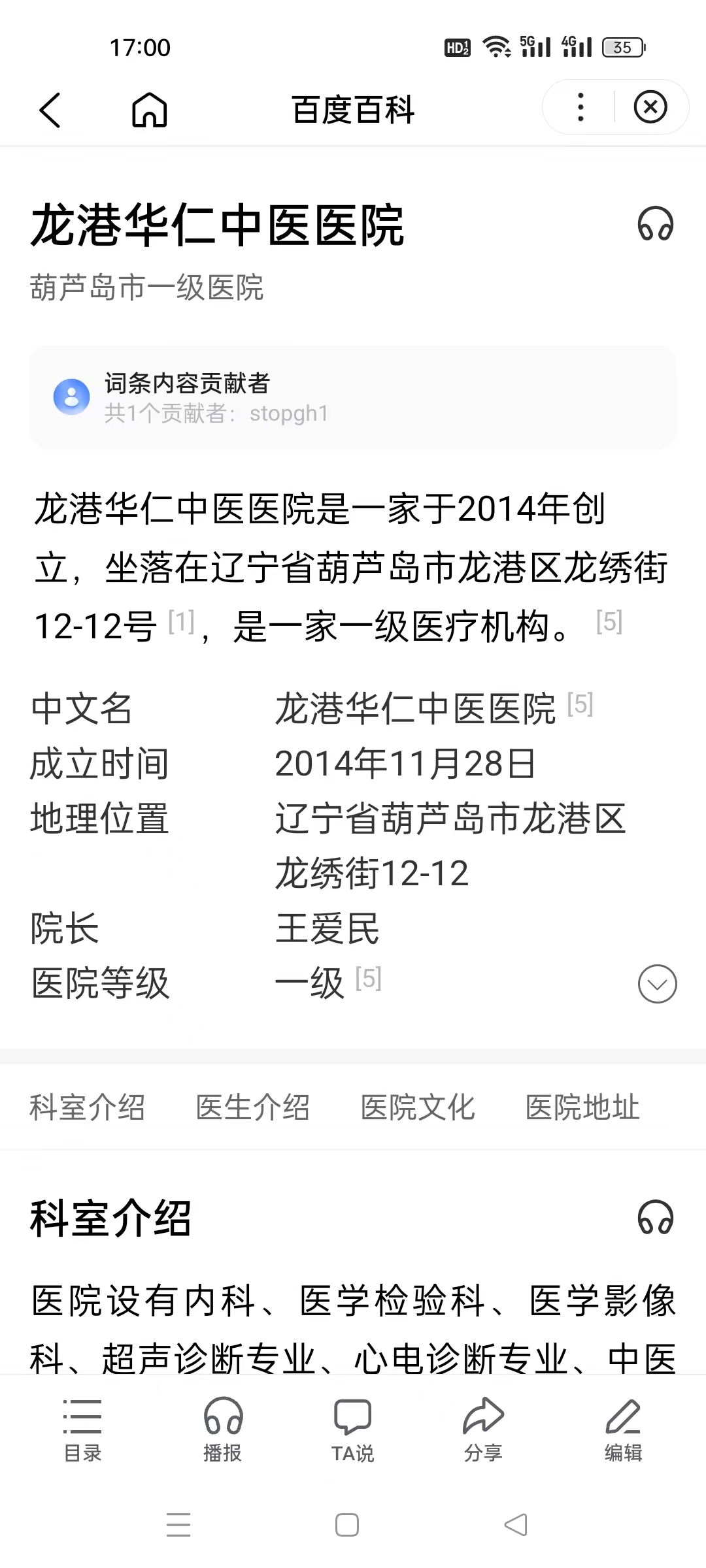
Task: Jump to the 医院文化 section tab
Action: click(418, 1107)
